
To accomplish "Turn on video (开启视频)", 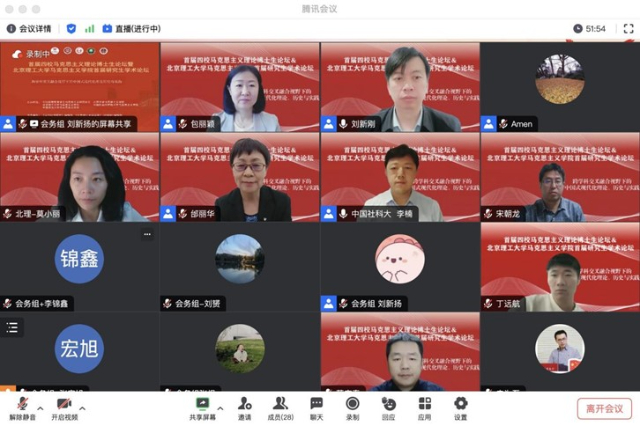I will coord(63,405).
